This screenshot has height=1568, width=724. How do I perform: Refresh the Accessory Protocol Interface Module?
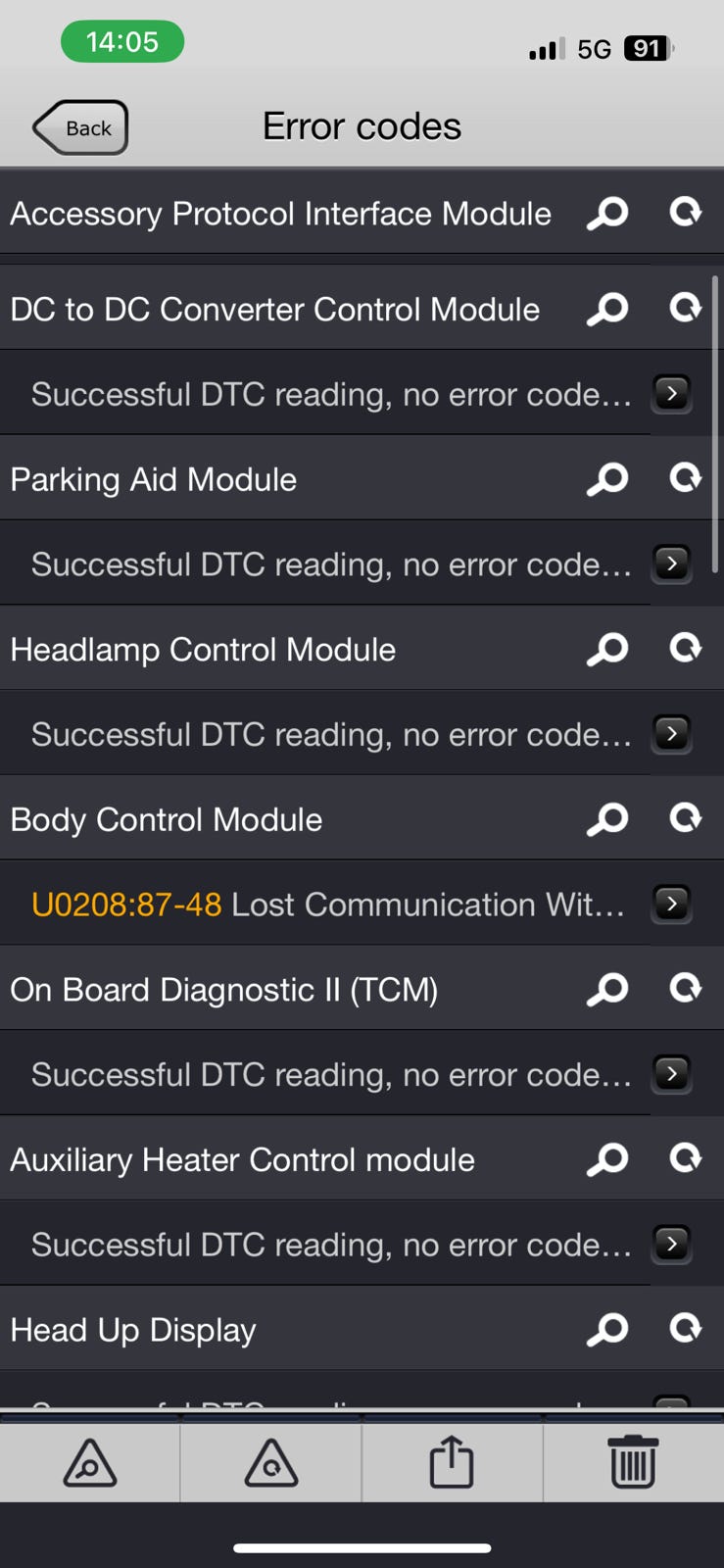click(686, 212)
